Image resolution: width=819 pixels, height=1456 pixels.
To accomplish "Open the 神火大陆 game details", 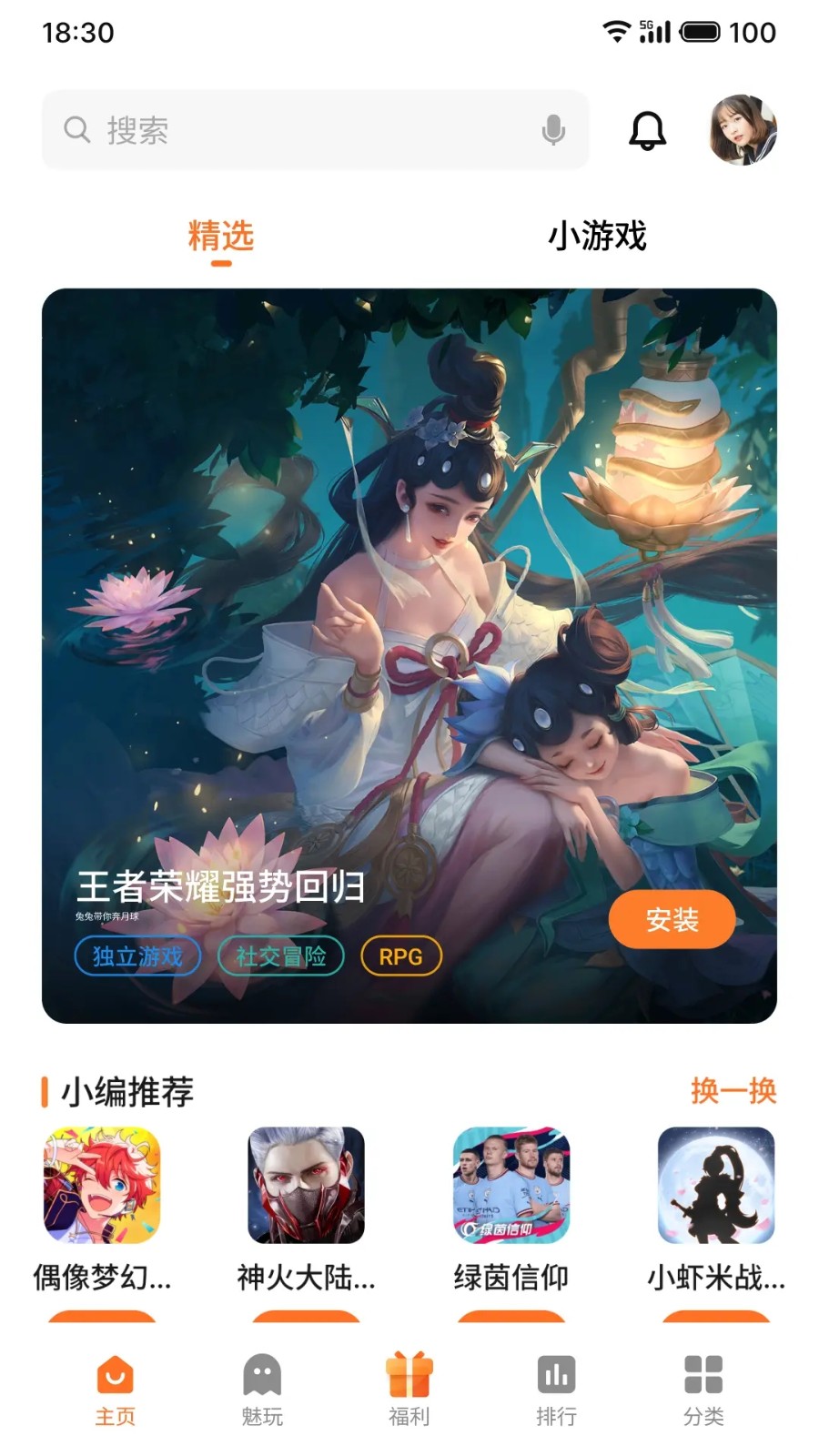I will 306,1184.
